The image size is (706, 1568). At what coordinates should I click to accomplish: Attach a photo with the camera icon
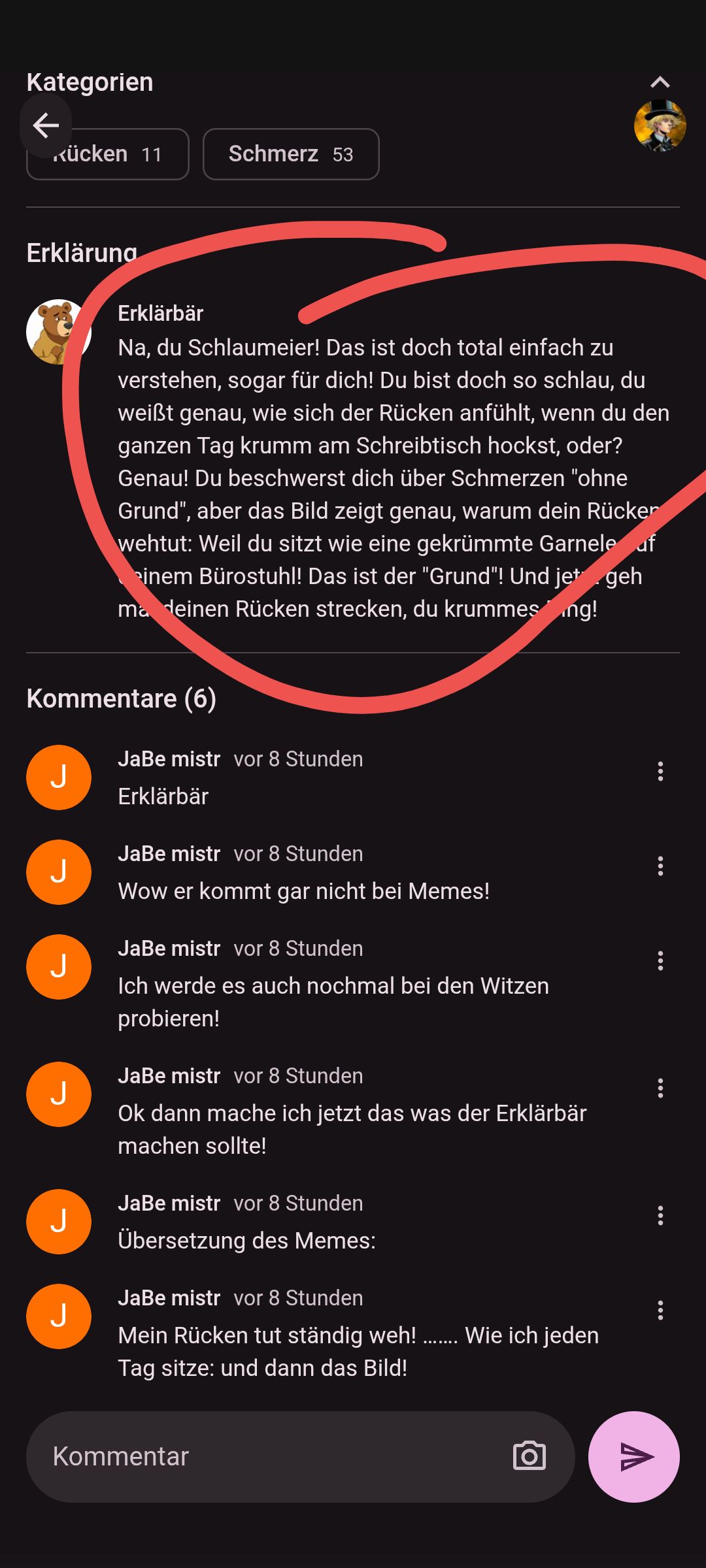pos(529,1457)
